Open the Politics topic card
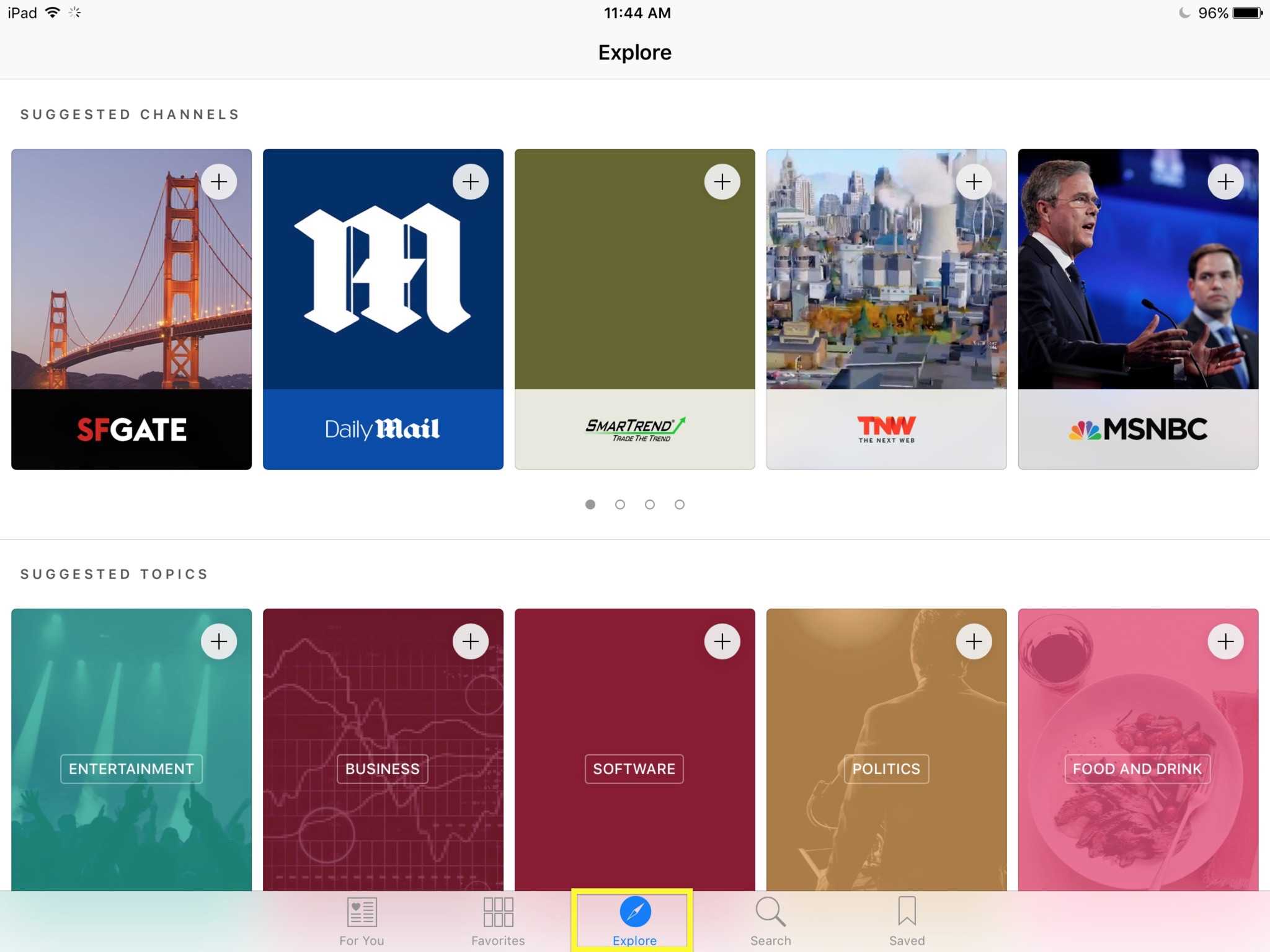 [886, 769]
